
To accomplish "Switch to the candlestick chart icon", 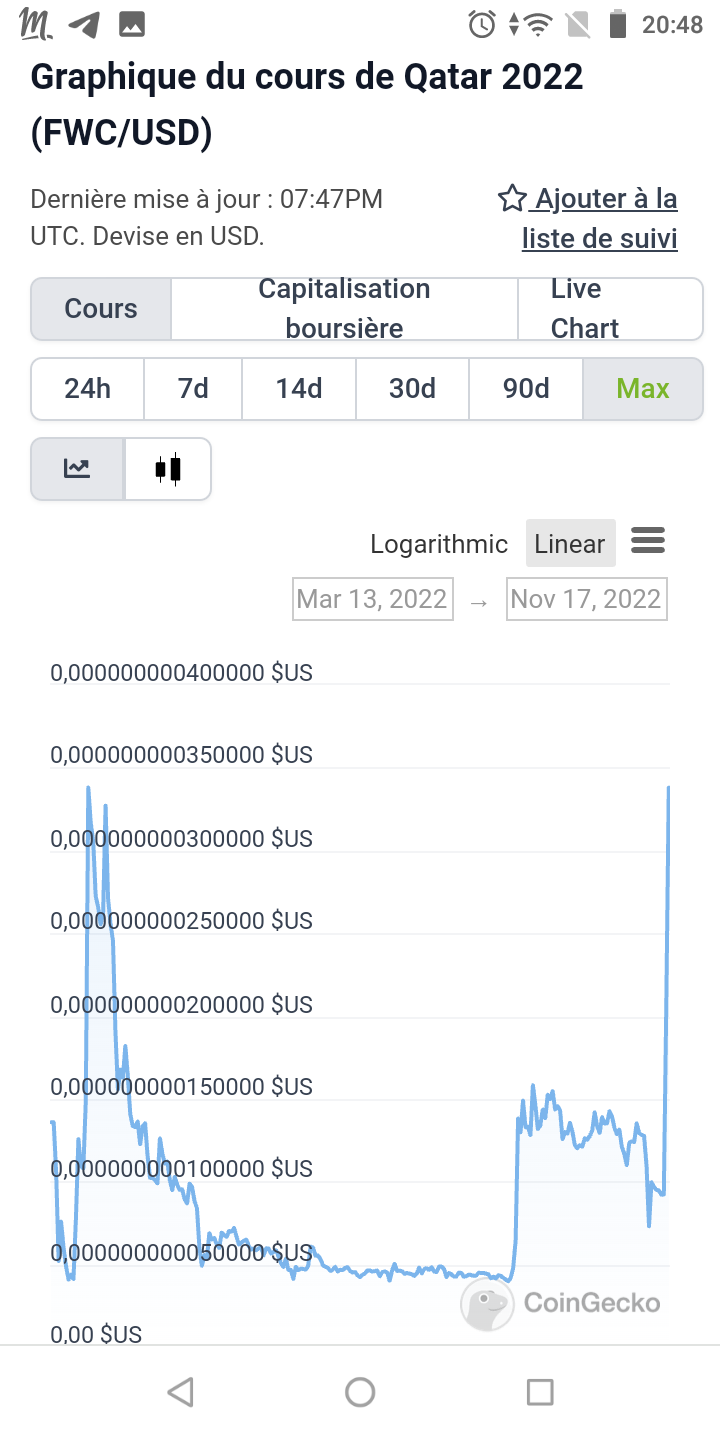I will (166, 468).
